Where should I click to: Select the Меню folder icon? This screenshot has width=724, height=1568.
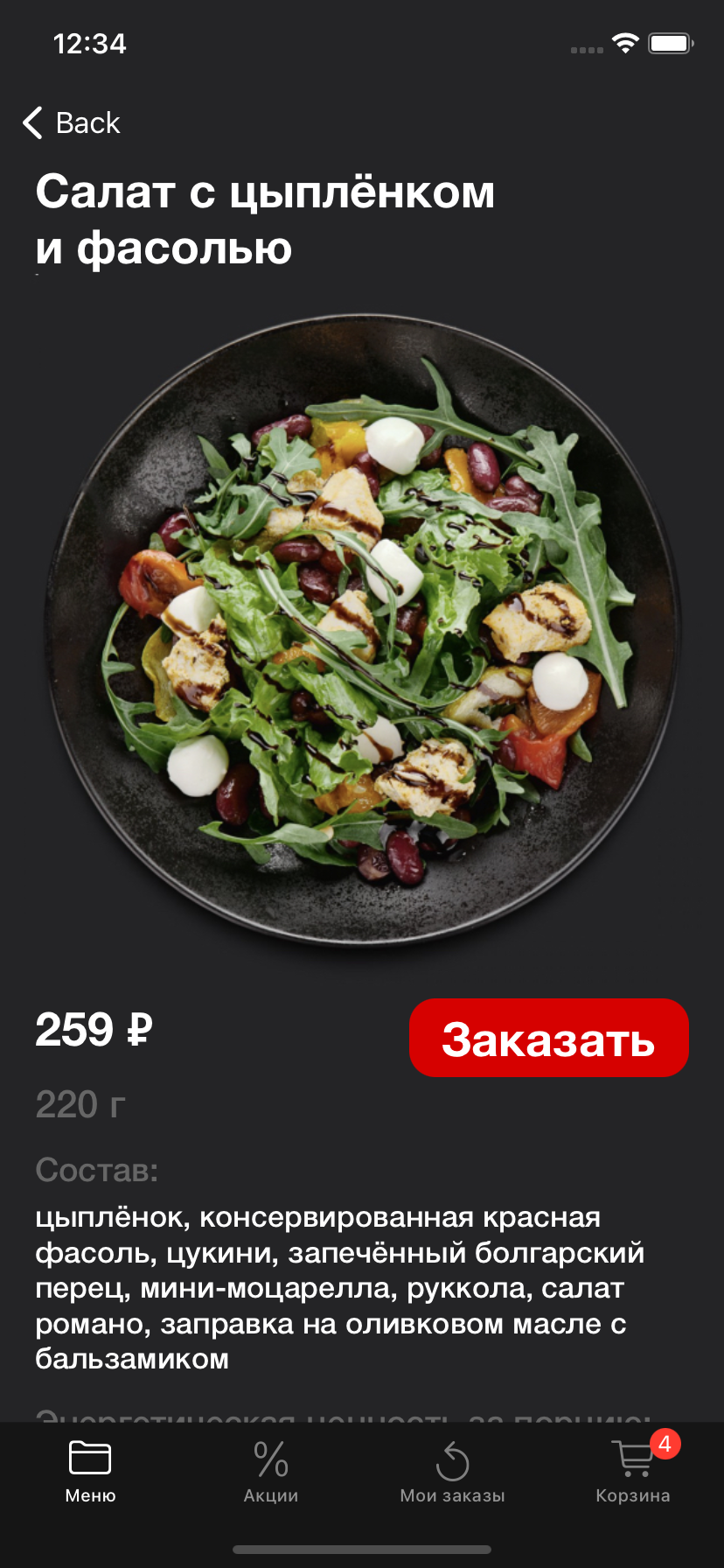(x=90, y=1458)
